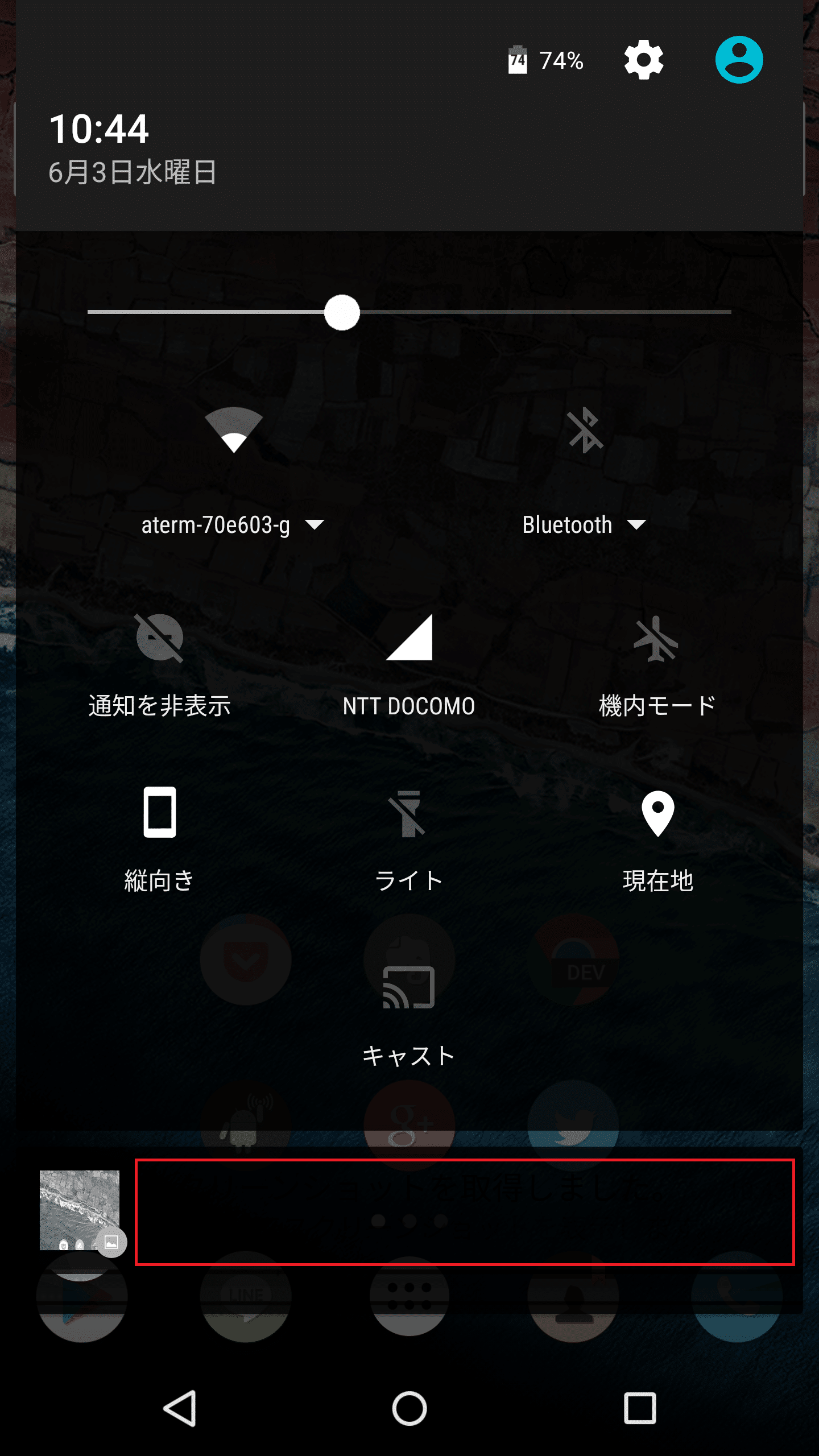The height and width of the screenshot is (1456, 819).
Task: Go to the home screen
Action: point(409,1408)
